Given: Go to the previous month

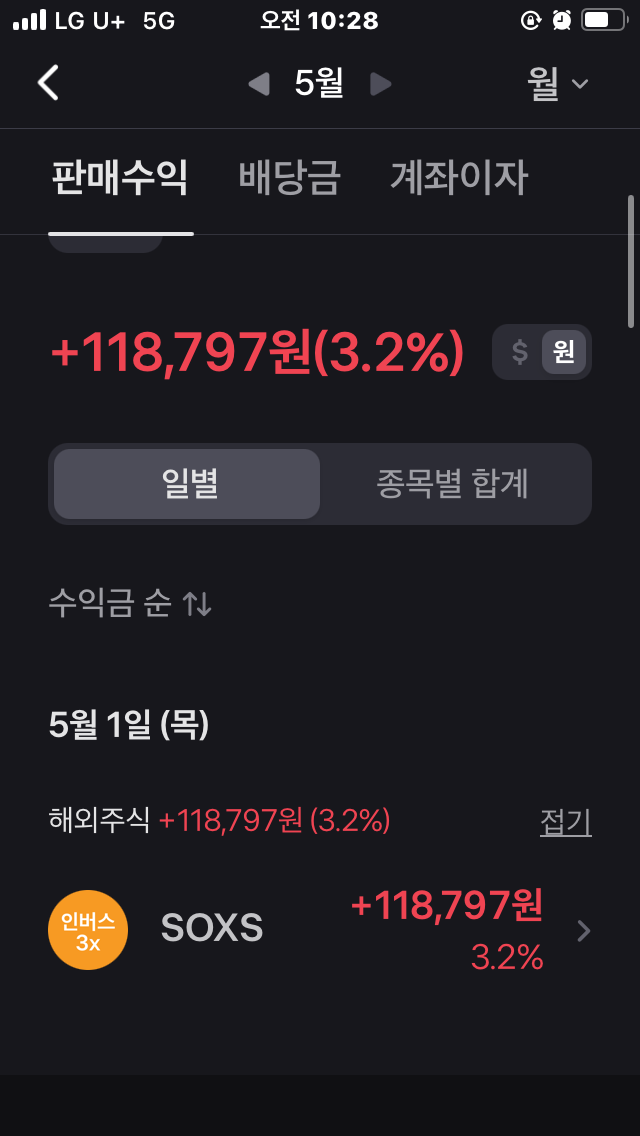Looking at the screenshot, I should tap(259, 84).
